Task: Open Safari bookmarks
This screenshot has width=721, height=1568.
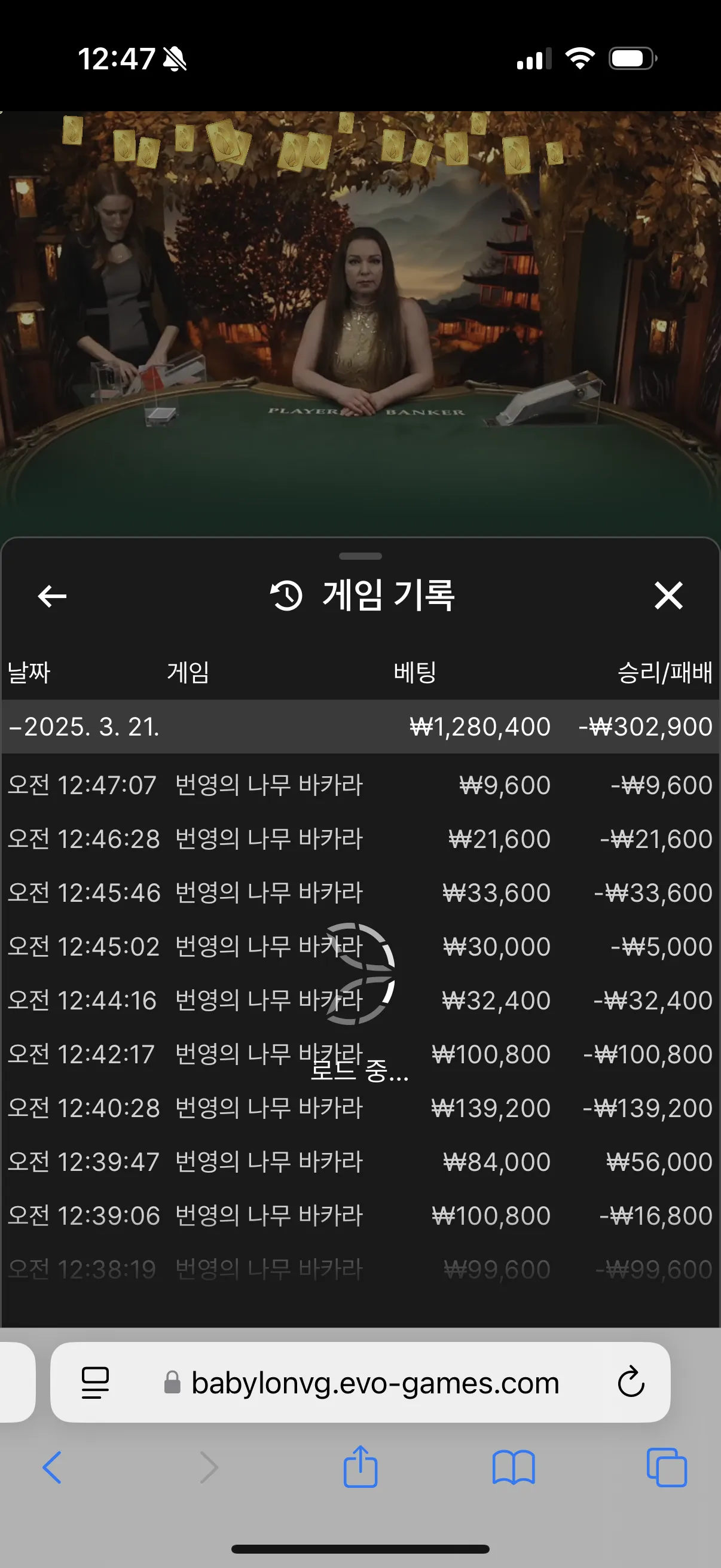Action: pos(514,1467)
